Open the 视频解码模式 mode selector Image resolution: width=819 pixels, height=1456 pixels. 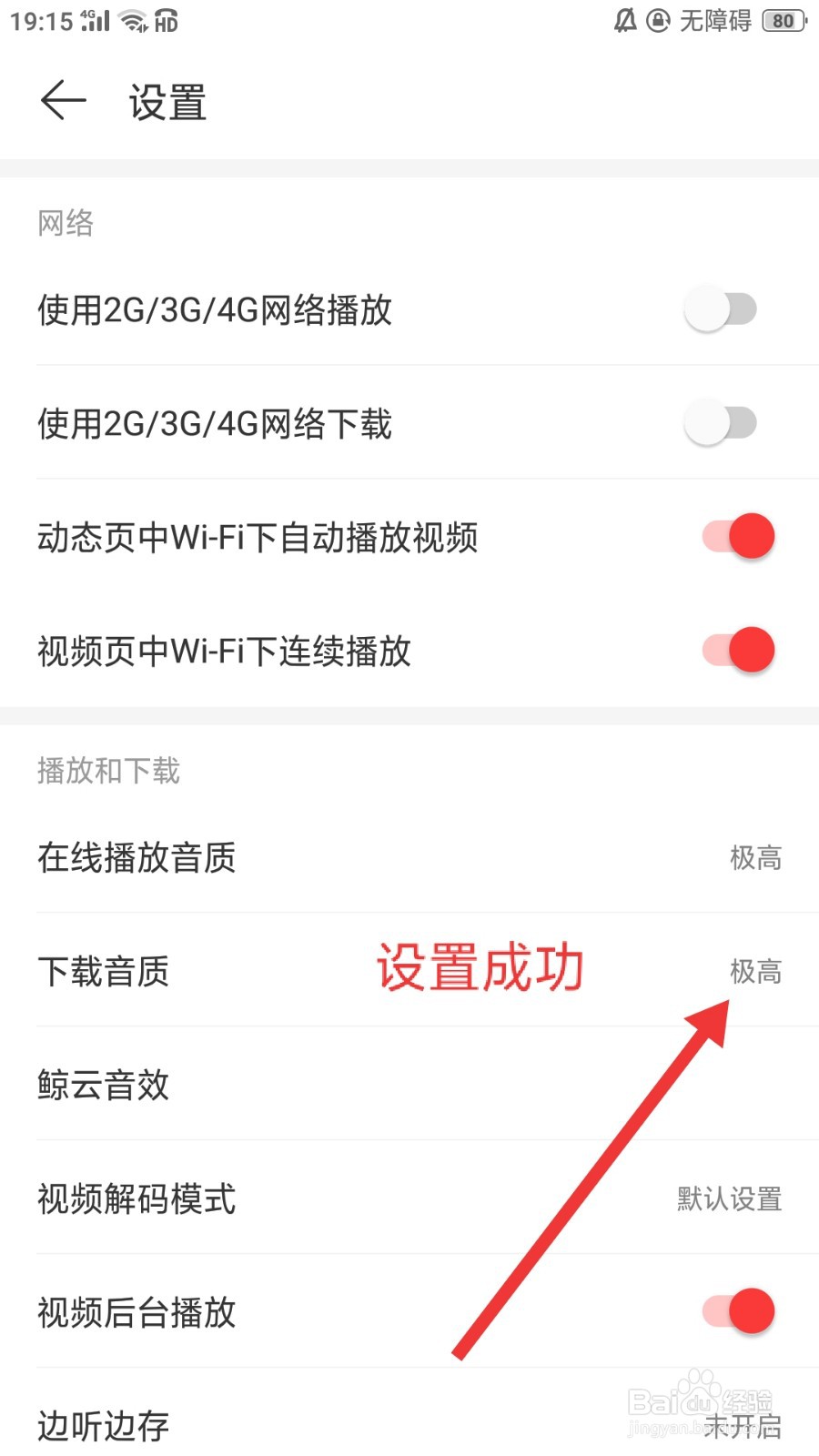pos(409,1199)
